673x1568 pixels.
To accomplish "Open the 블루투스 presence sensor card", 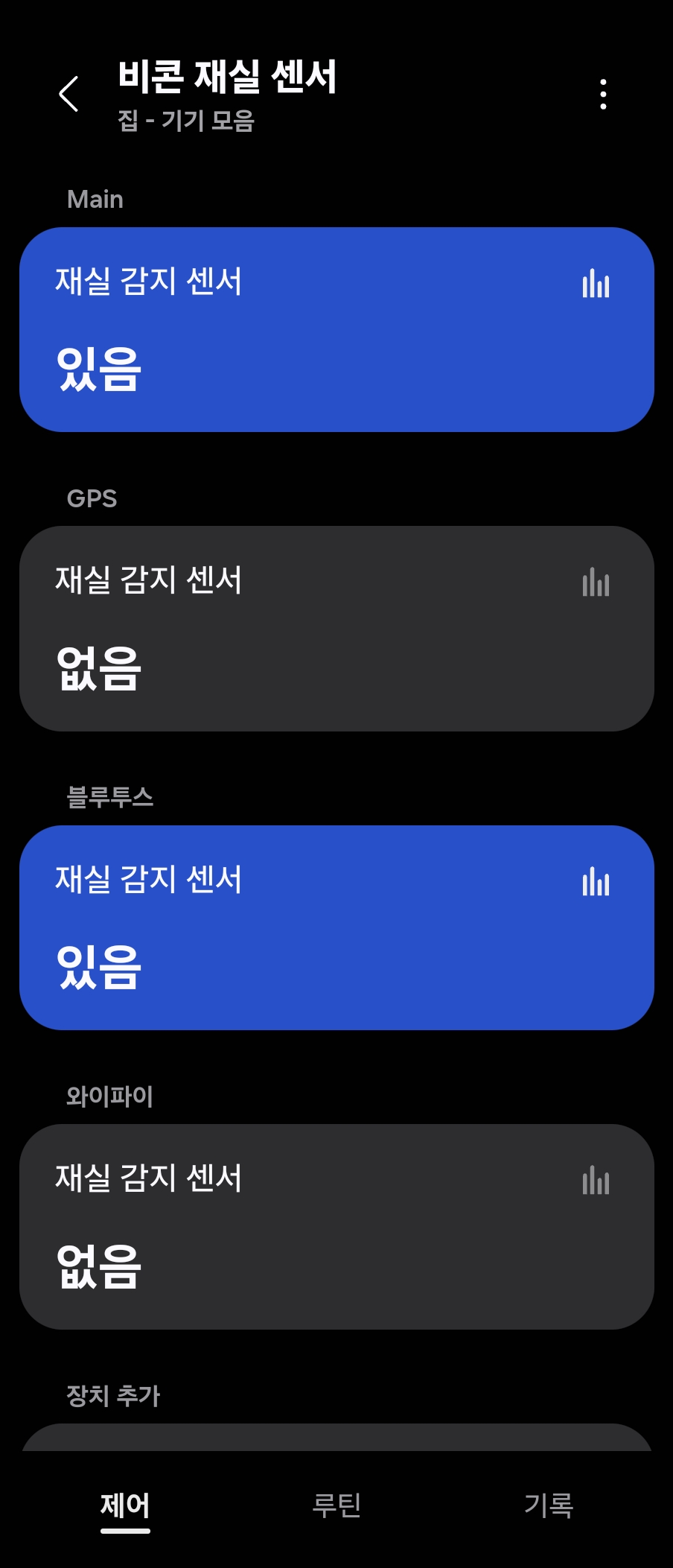I will coord(298,939).
